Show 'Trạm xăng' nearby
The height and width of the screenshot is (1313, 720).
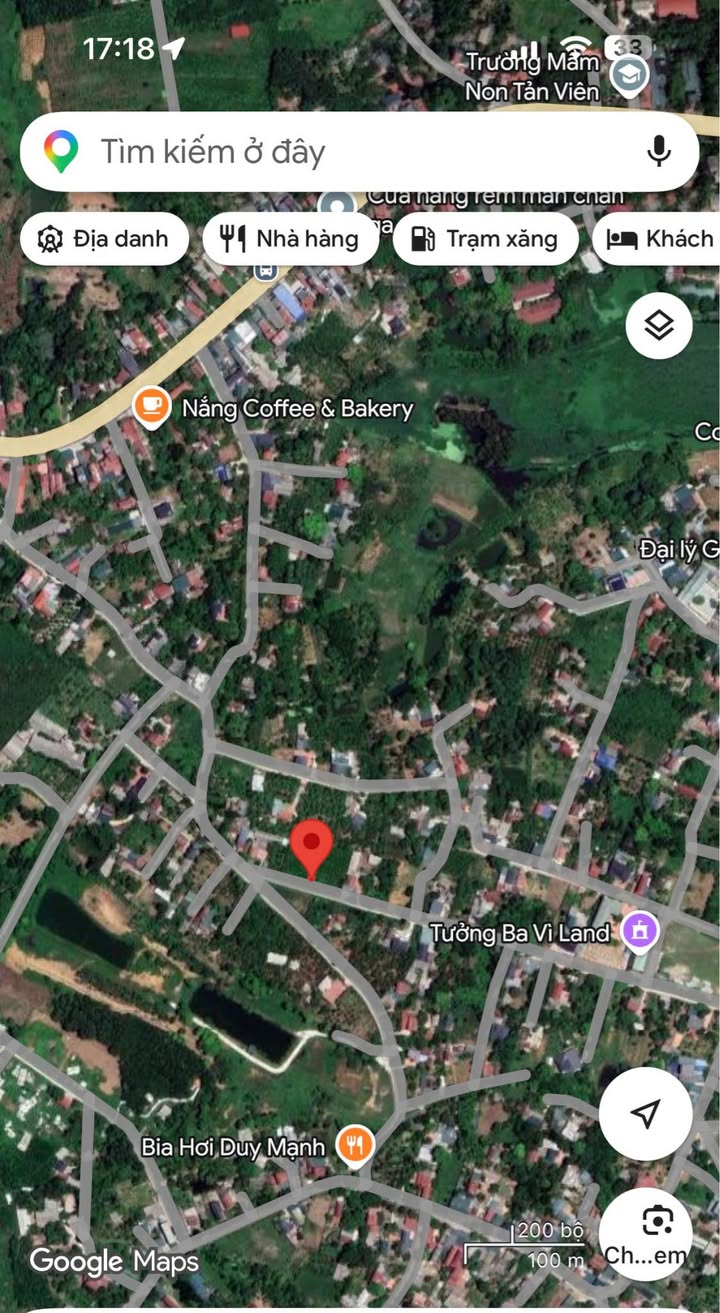tap(485, 239)
